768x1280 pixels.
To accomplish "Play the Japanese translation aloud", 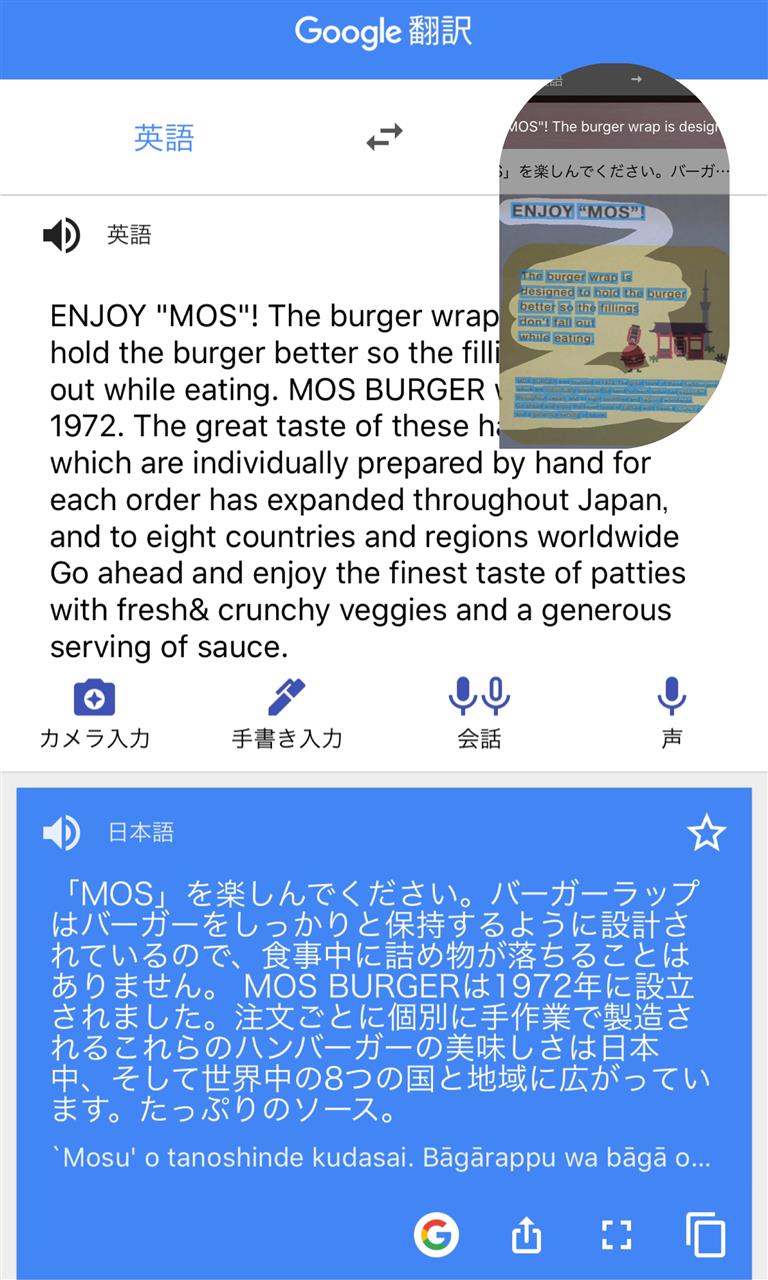I will pos(61,832).
